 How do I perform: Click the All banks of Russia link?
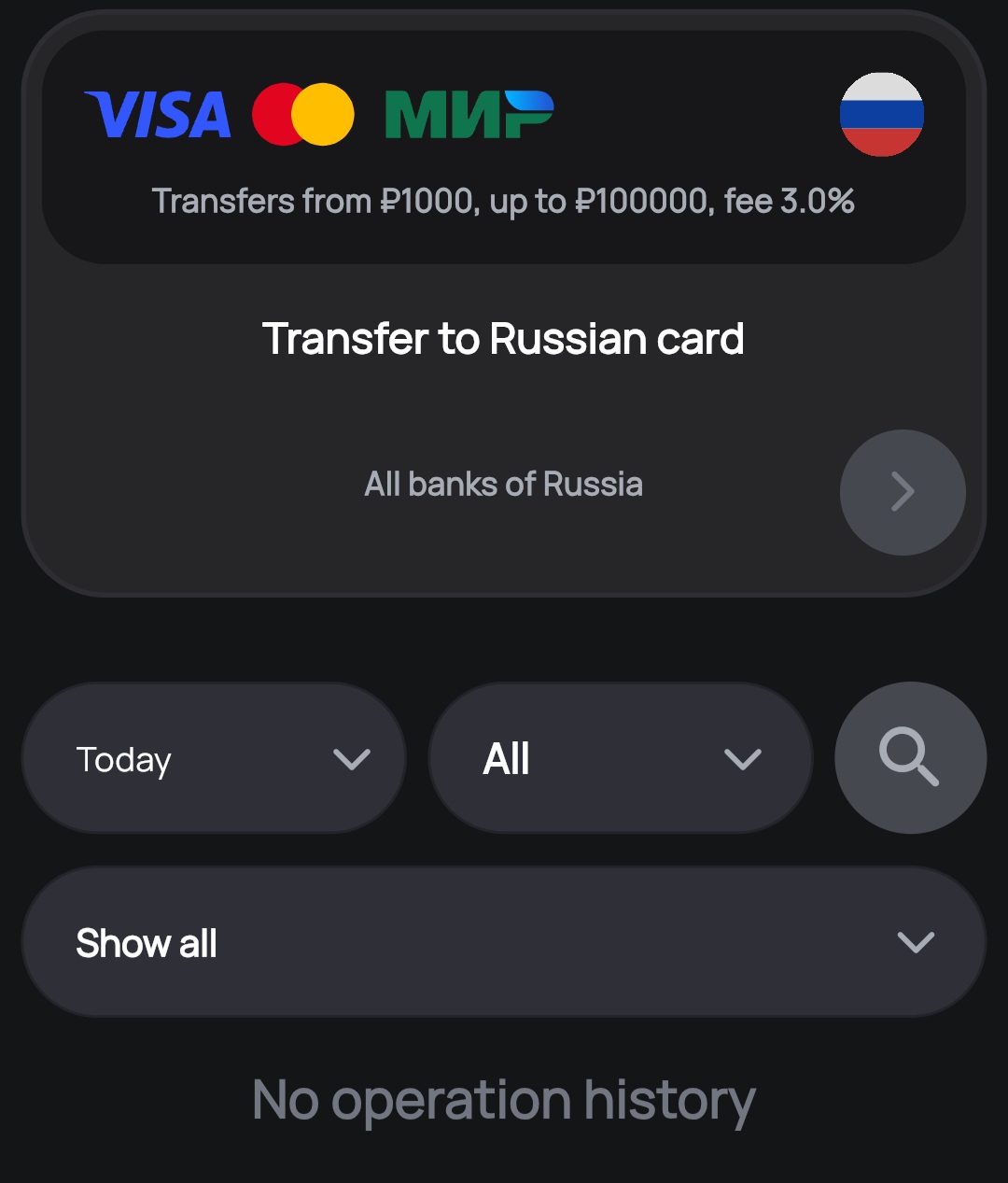(x=503, y=484)
